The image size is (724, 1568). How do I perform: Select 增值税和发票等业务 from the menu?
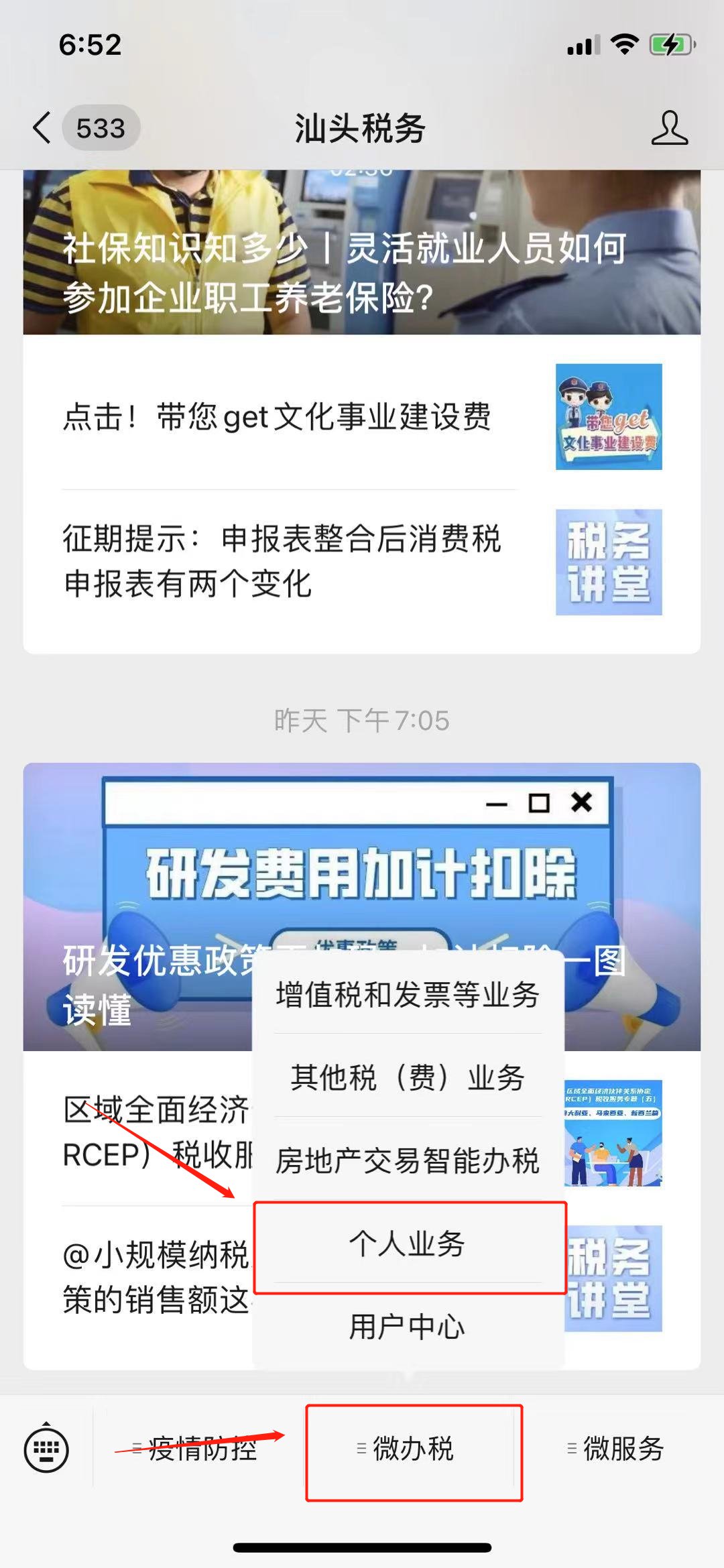click(408, 995)
